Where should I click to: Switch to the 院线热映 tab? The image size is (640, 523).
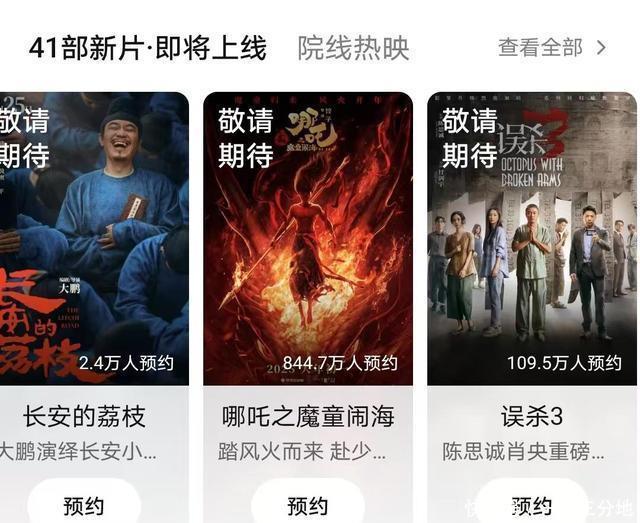(353, 48)
